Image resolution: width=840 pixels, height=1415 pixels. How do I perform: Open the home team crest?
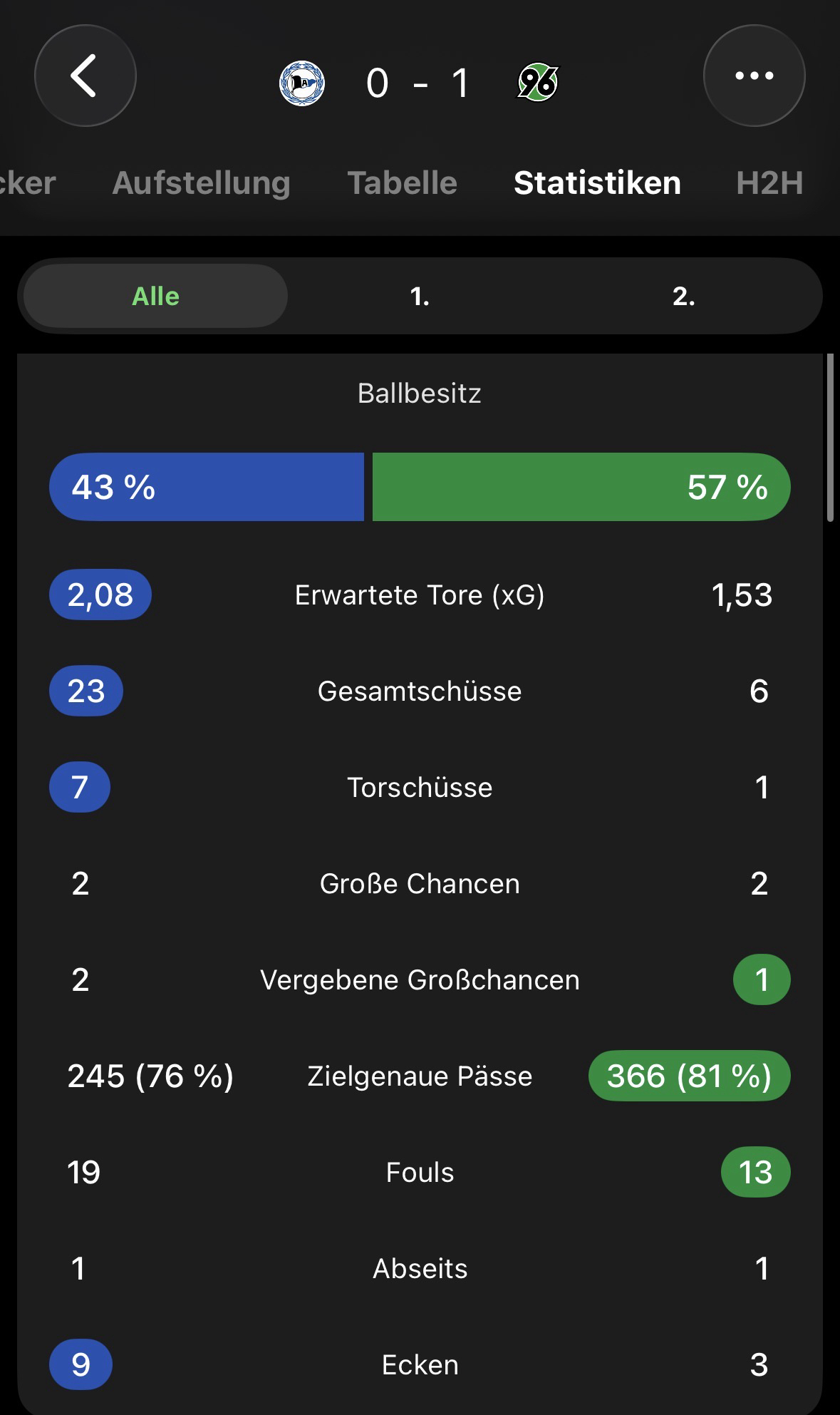point(302,83)
